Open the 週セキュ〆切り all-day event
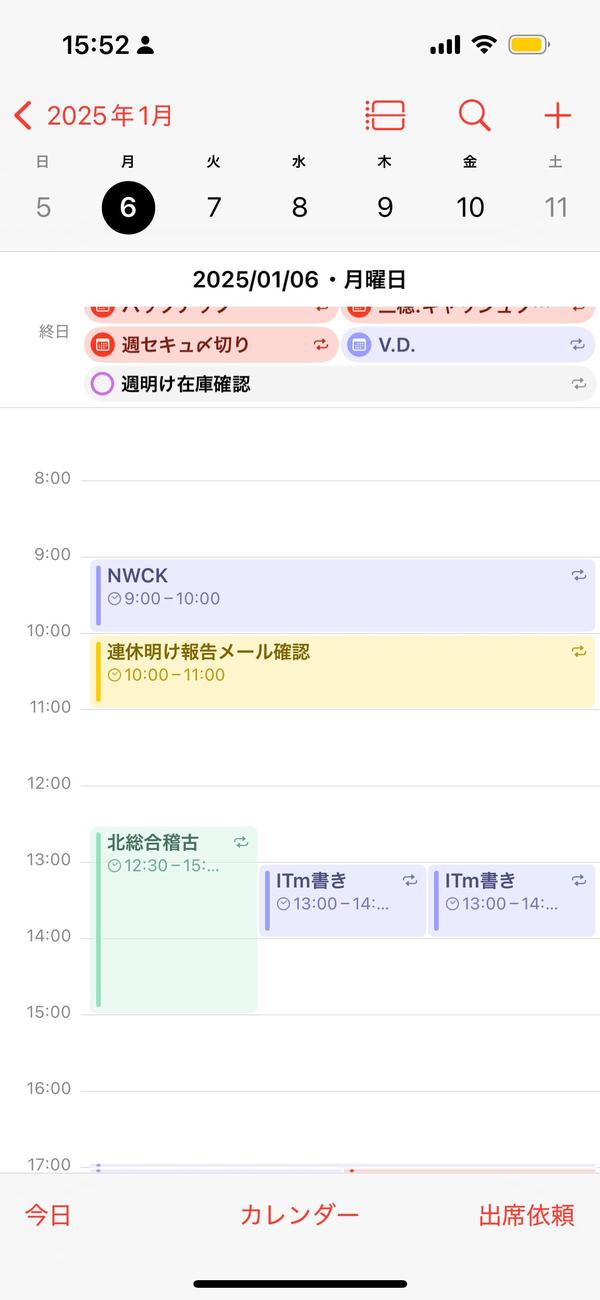The image size is (600, 1300). pos(211,345)
